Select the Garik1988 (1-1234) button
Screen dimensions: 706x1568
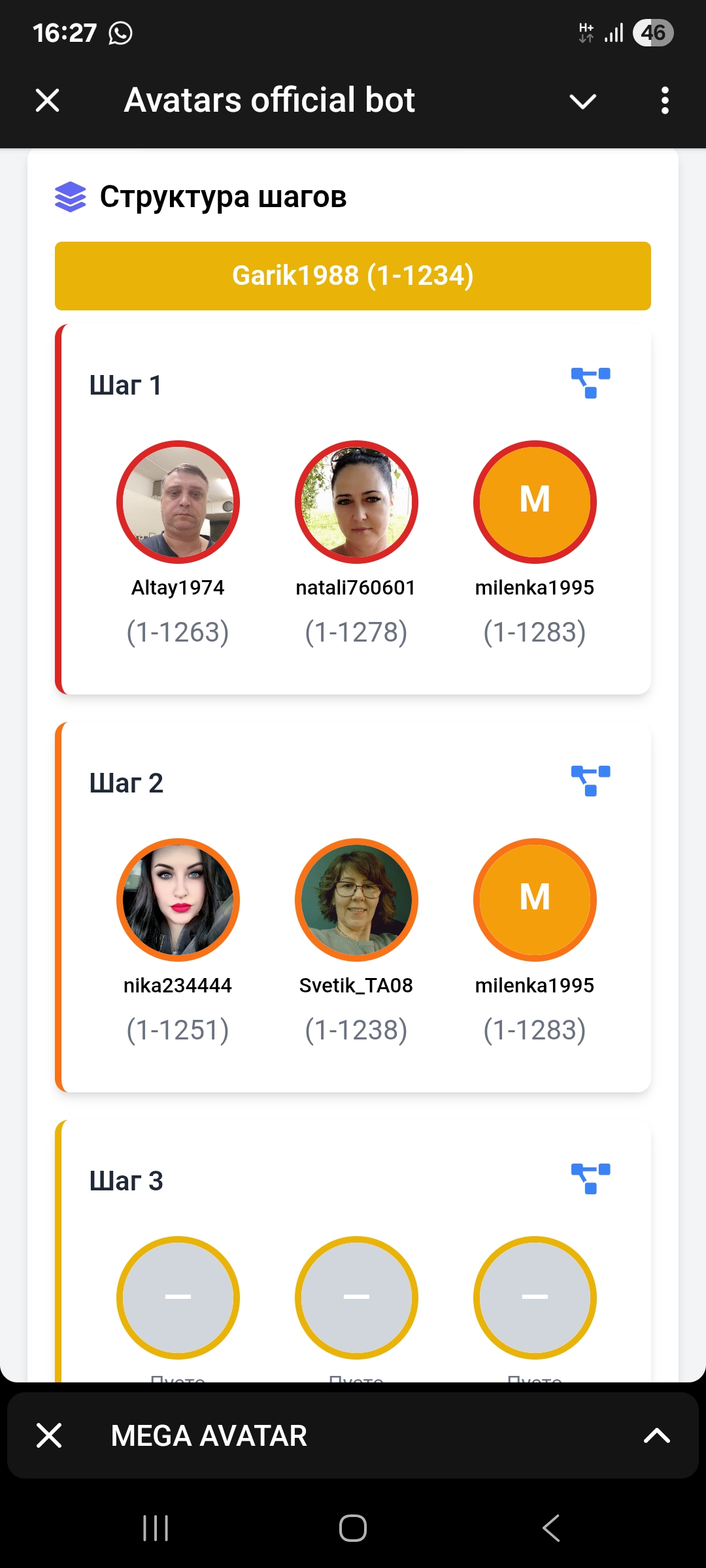pos(353,276)
